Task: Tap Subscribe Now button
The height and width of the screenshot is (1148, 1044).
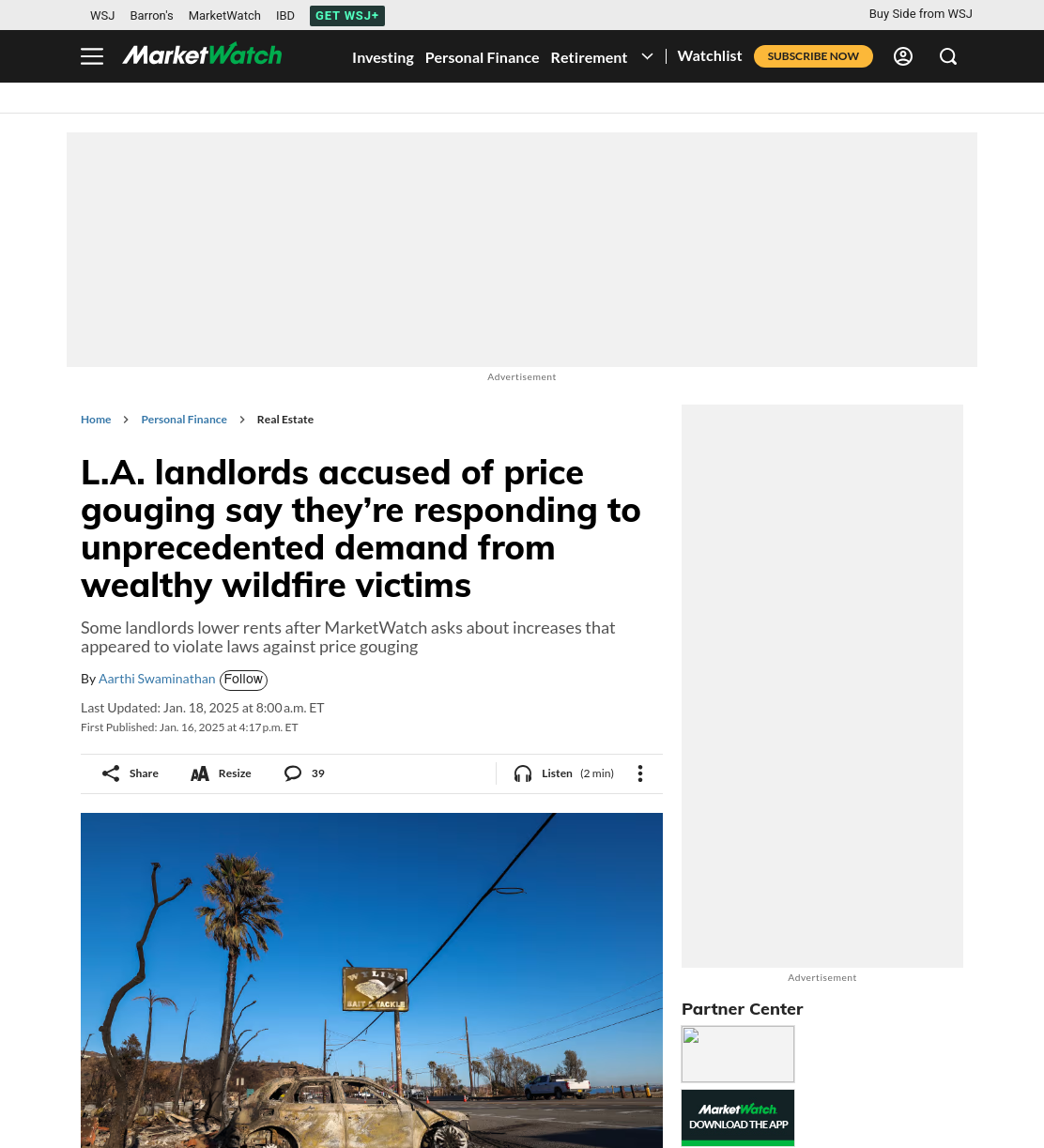Action: click(813, 56)
